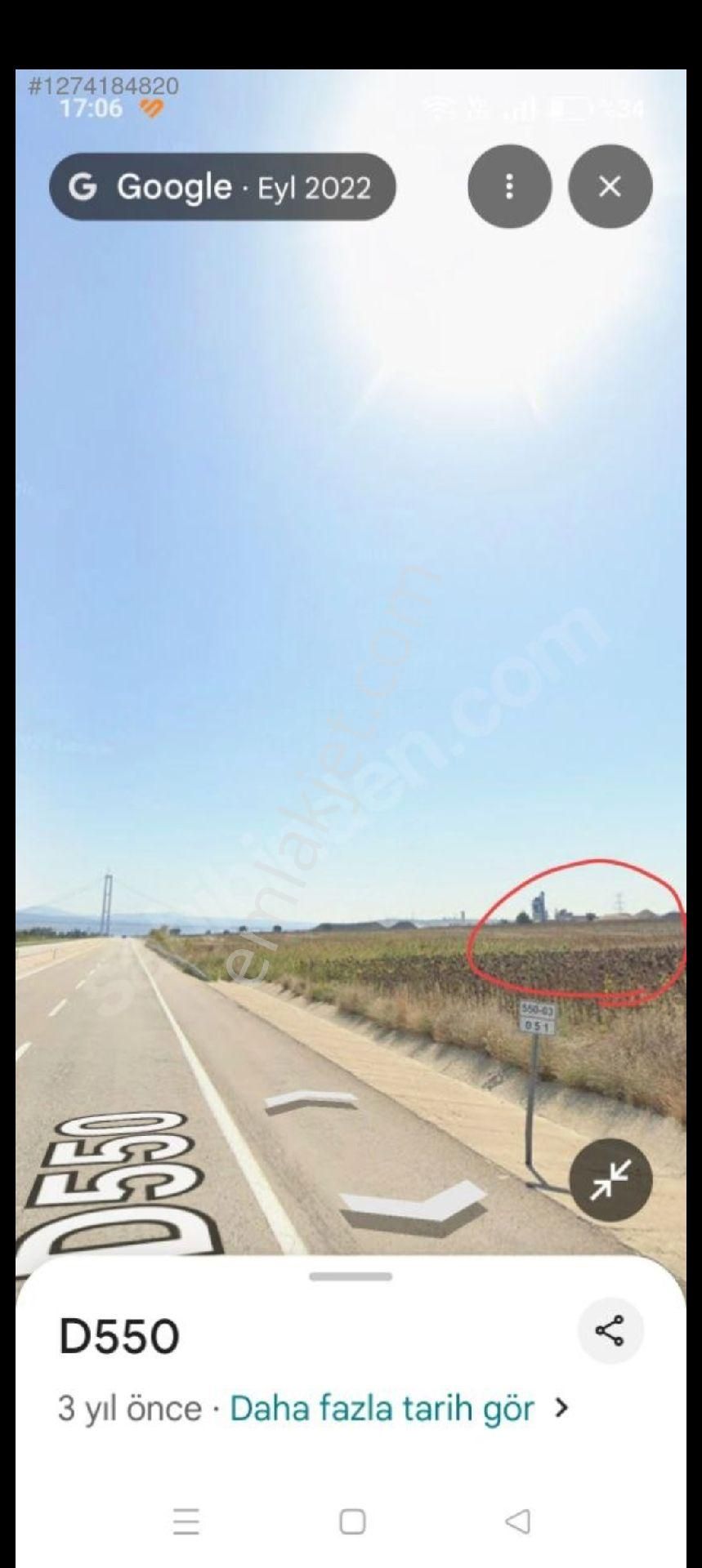702x1568 pixels.
Task: Go to the home screen with the system home button
Action: point(352,1521)
